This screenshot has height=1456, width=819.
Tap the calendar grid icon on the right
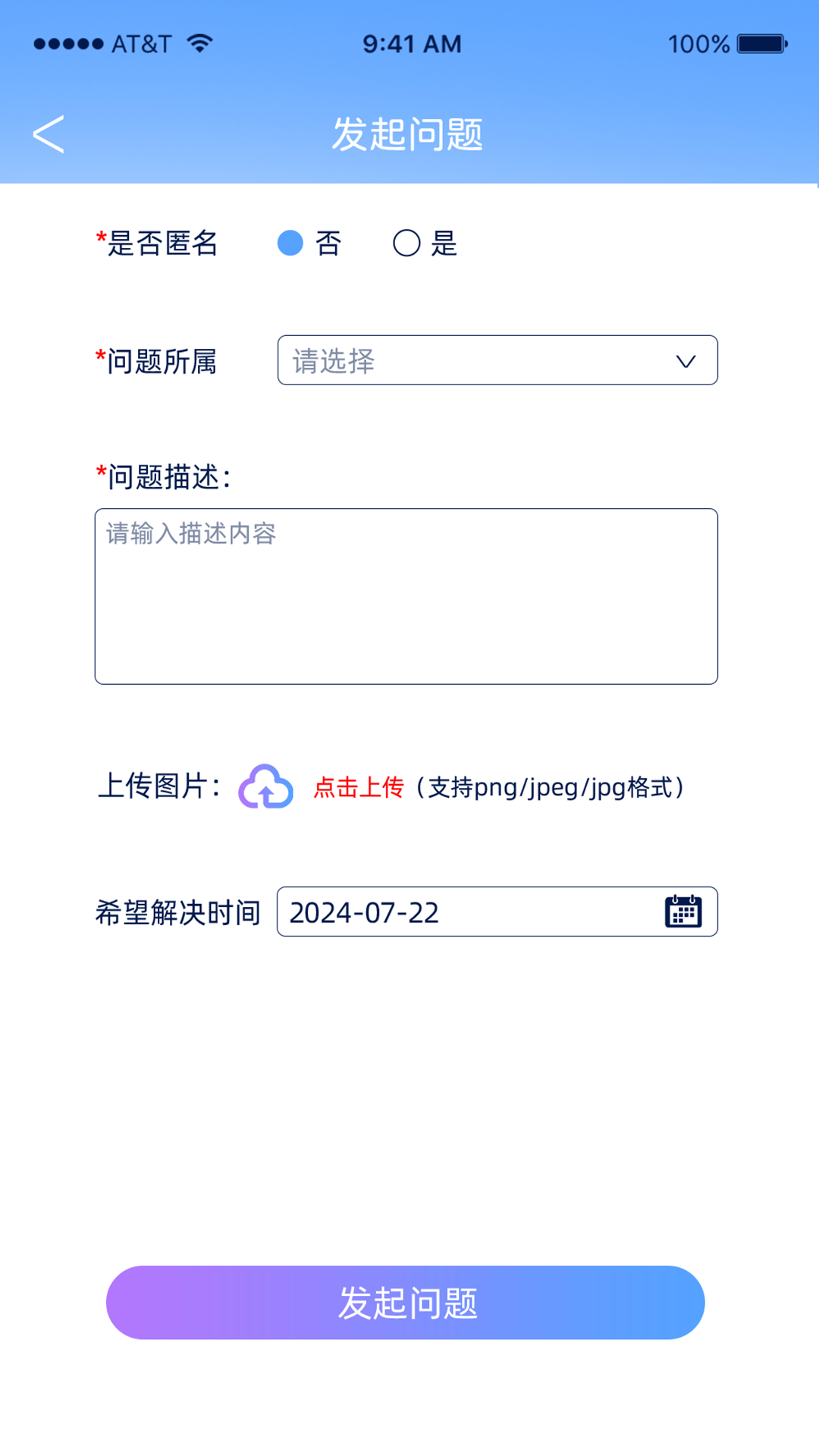pos(683,912)
